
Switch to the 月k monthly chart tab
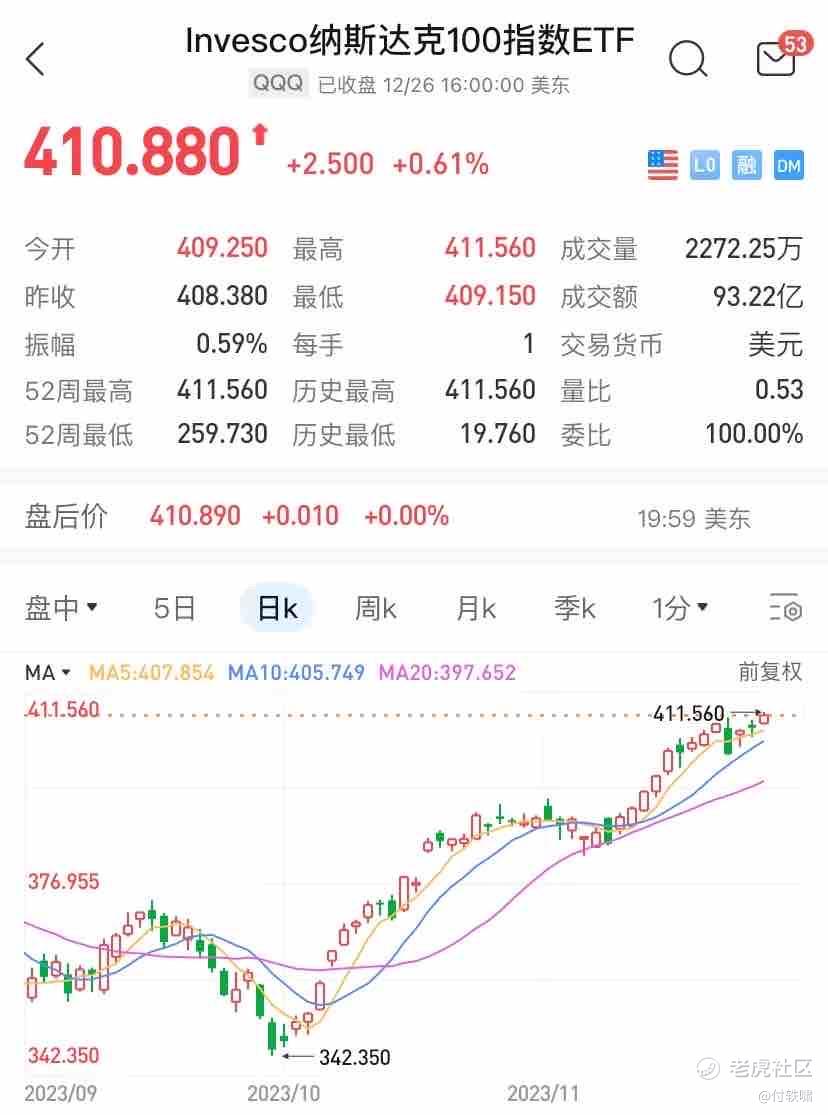pyautogui.click(x=475, y=608)
